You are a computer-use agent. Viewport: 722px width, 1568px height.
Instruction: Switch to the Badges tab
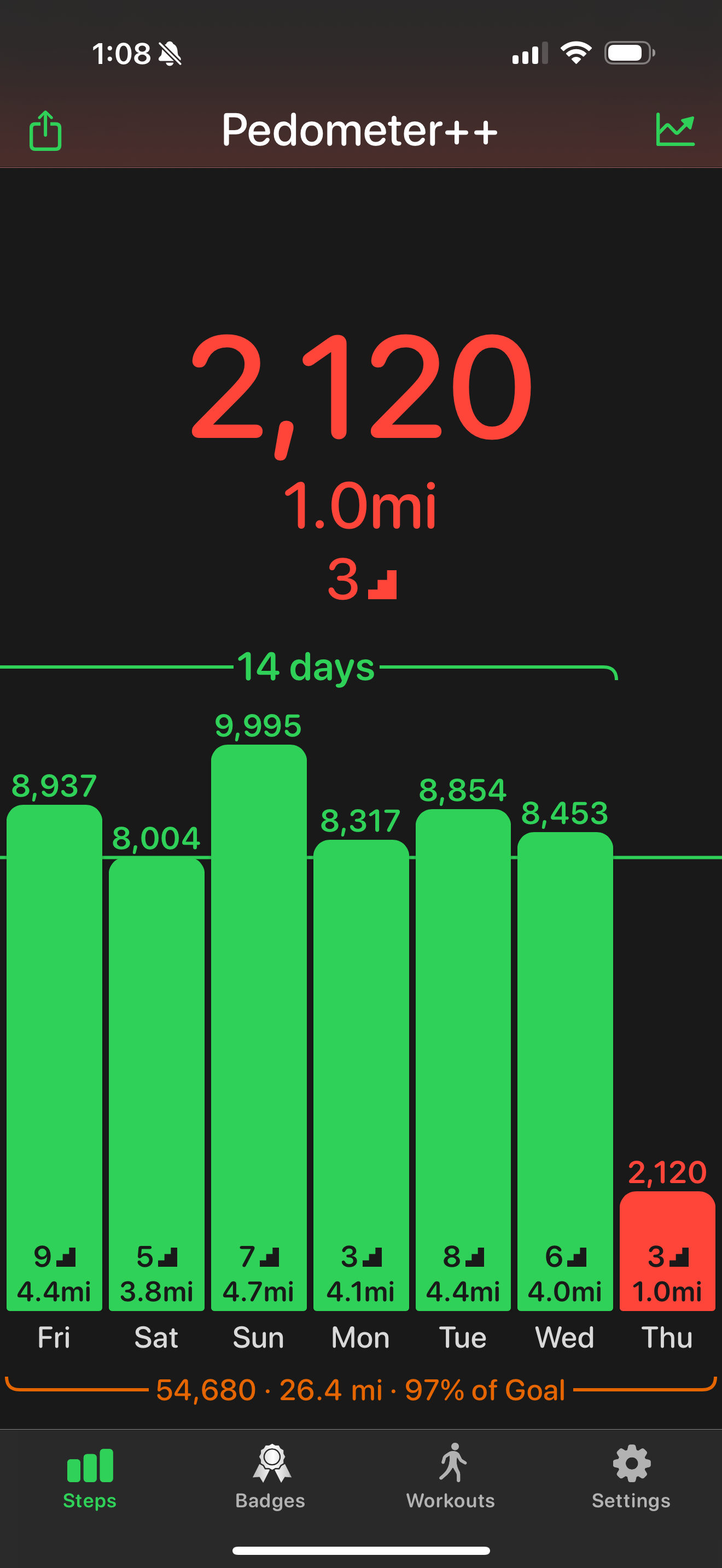point(270,1476)
